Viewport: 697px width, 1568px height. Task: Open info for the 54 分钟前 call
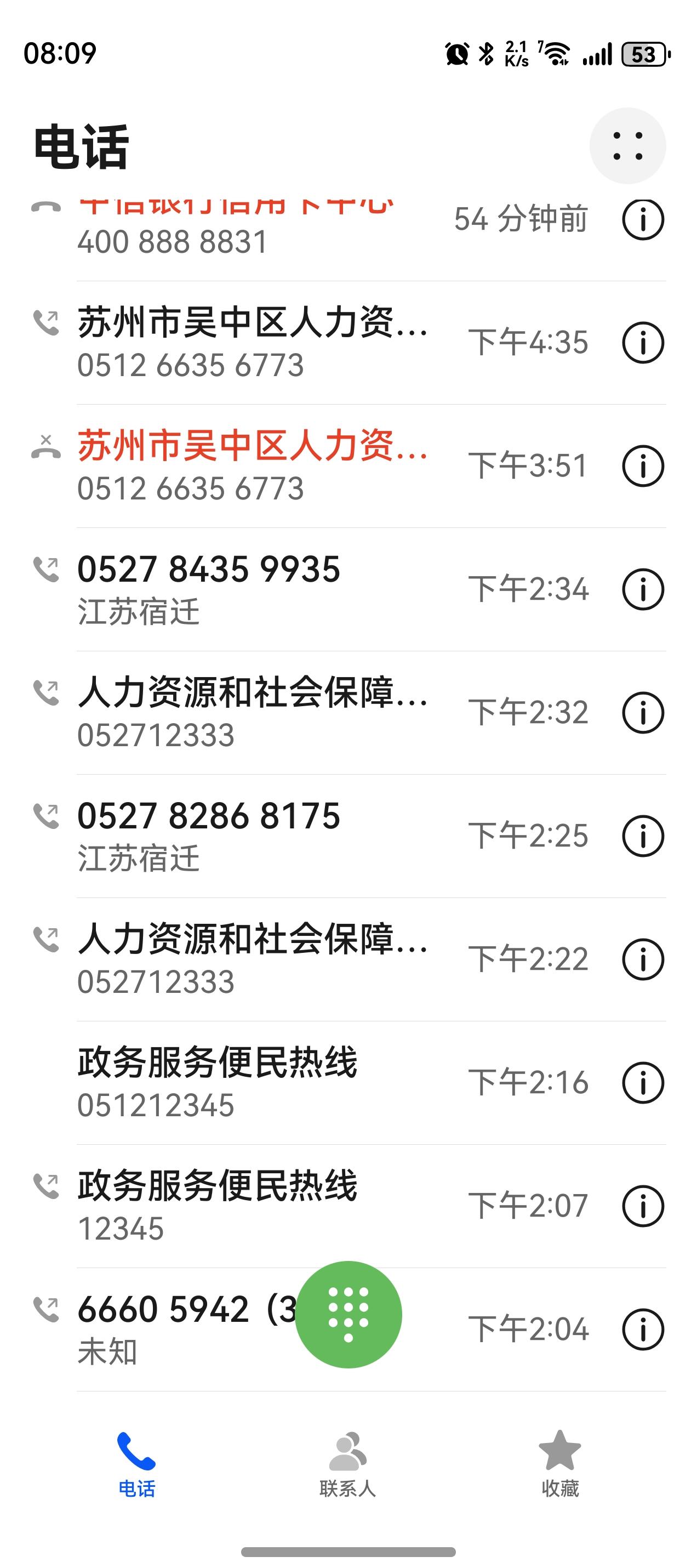tap(643, 219)
